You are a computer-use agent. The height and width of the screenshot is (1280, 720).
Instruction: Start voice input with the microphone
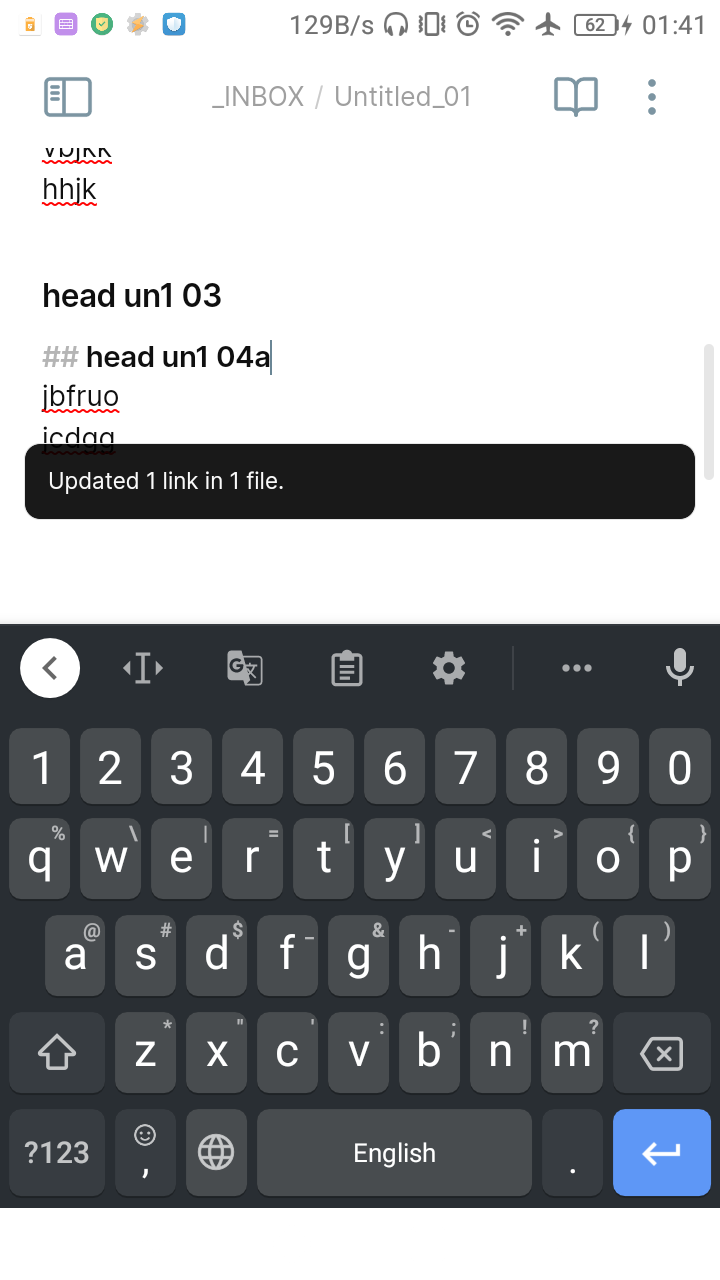(x=680, y=667)
